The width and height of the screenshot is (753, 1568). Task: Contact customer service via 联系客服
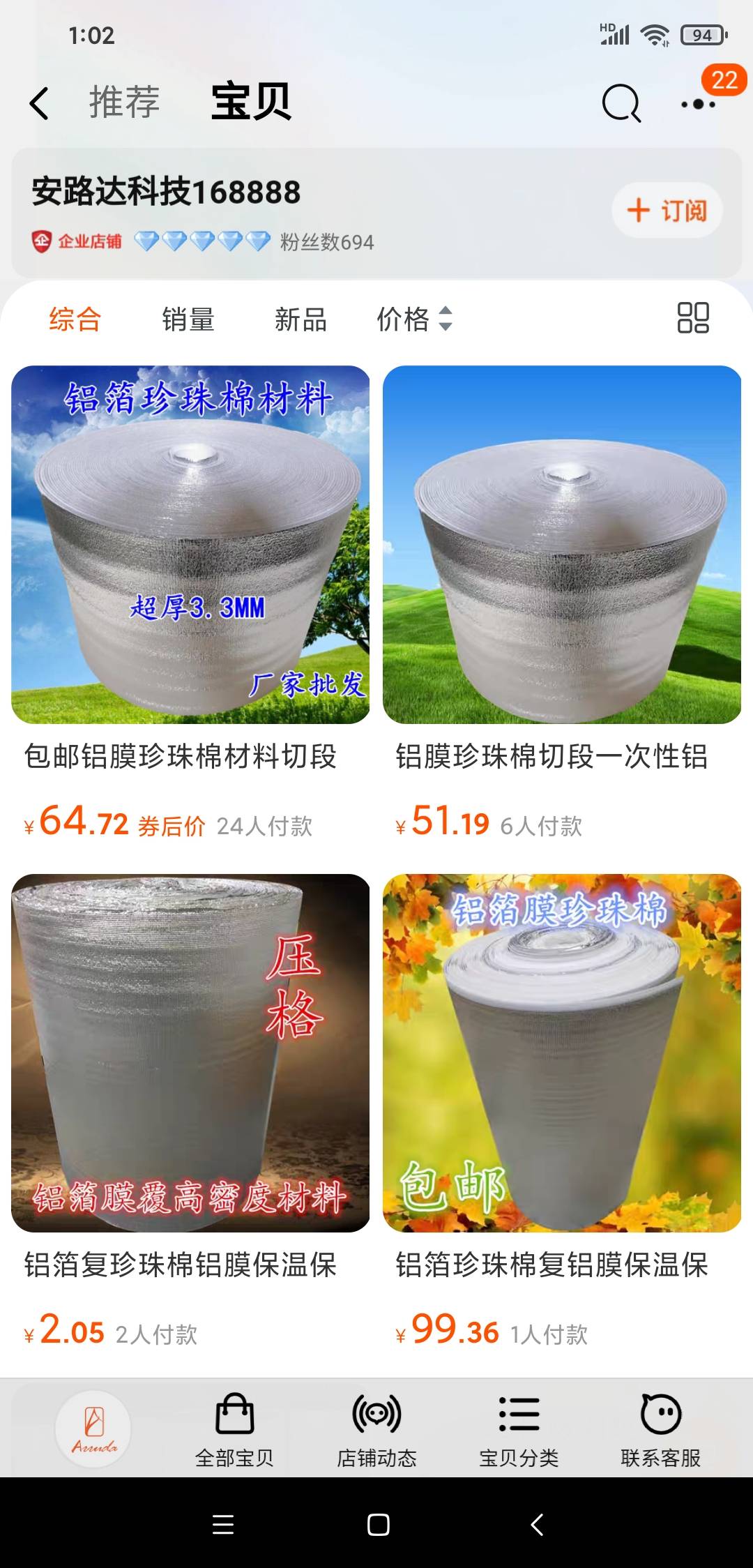click(660, 1430)
